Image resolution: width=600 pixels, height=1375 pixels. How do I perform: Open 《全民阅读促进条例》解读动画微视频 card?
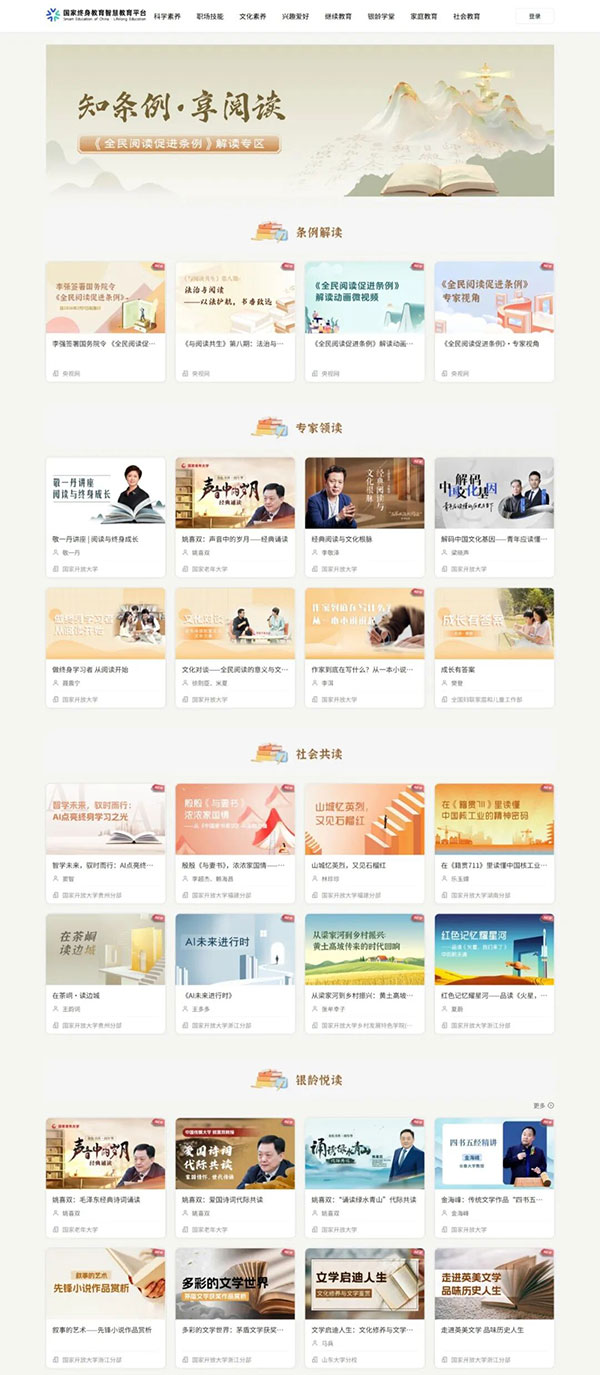pos(364,320)
